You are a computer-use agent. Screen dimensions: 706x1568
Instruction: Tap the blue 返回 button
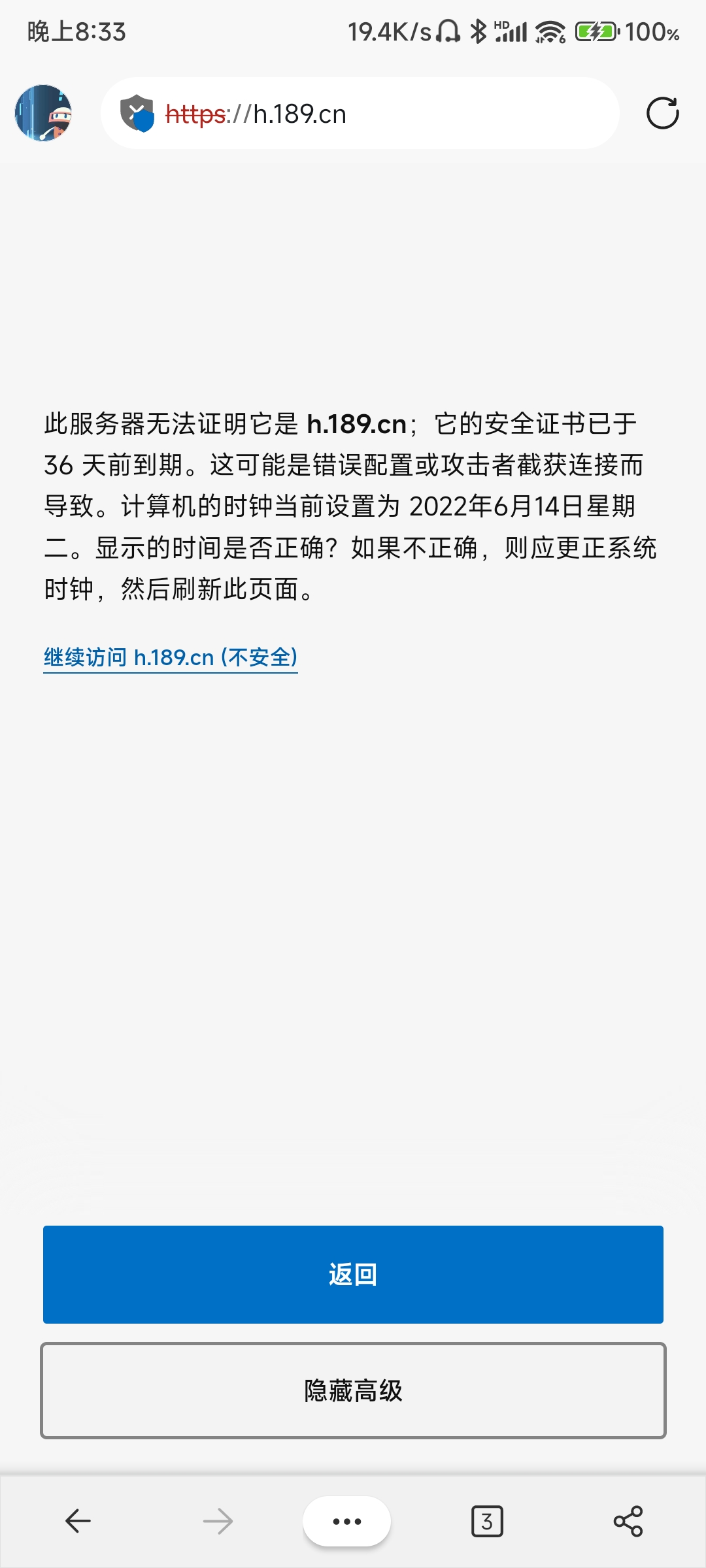click(x=353, y=1274)
